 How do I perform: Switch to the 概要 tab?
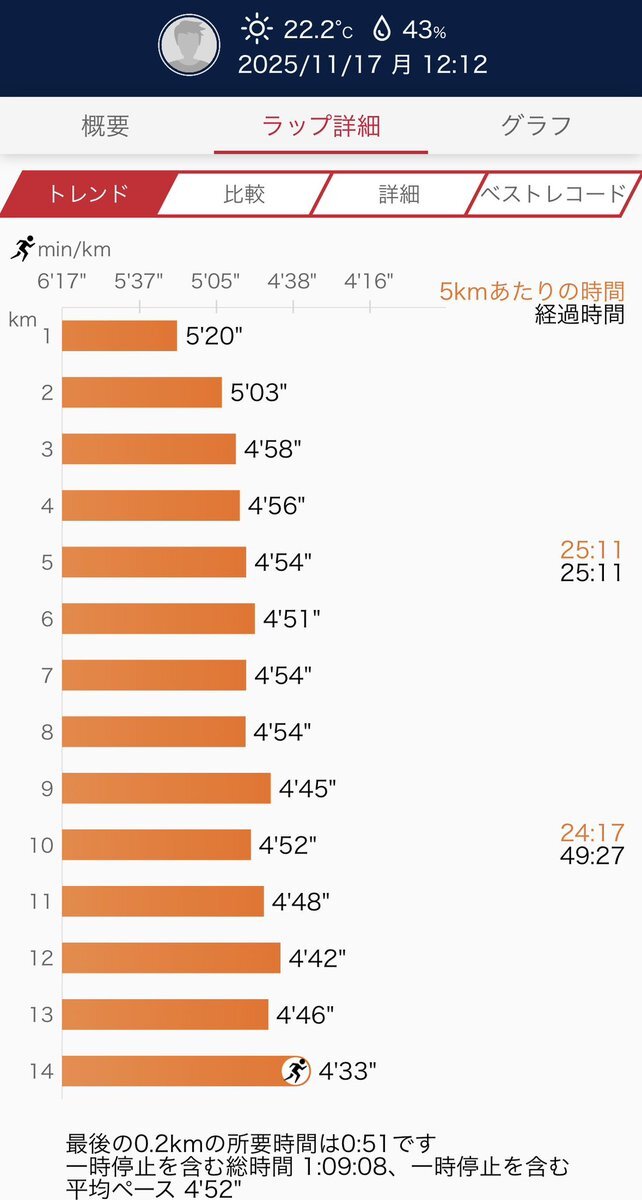(105, 126)
